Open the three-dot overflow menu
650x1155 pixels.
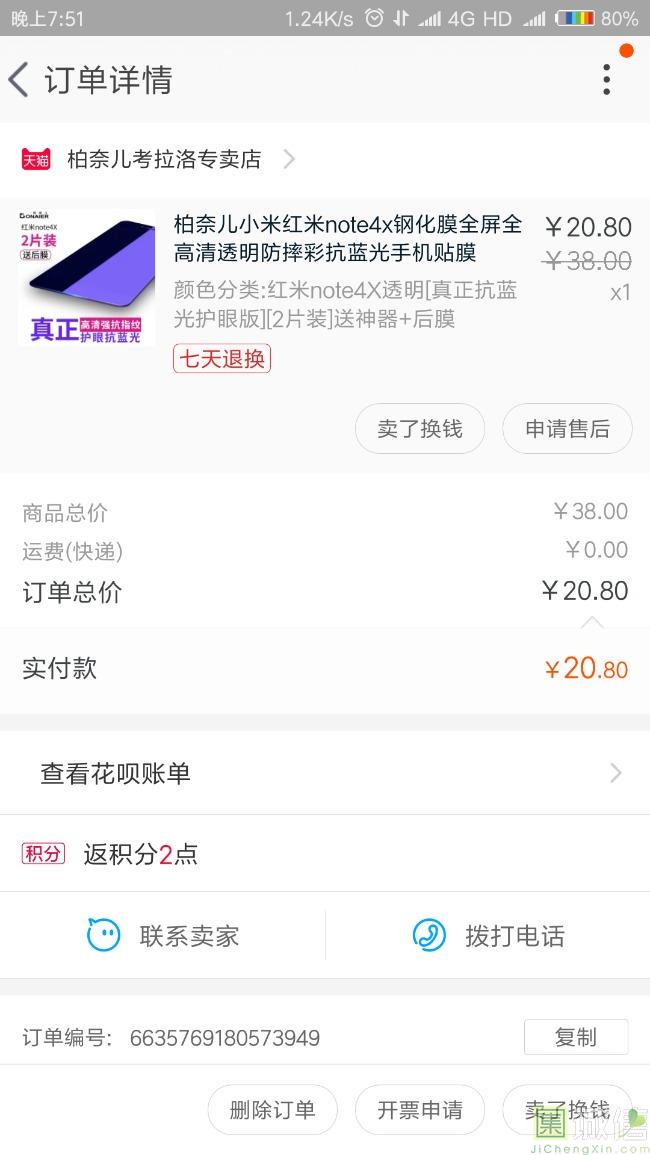point(606,80)
